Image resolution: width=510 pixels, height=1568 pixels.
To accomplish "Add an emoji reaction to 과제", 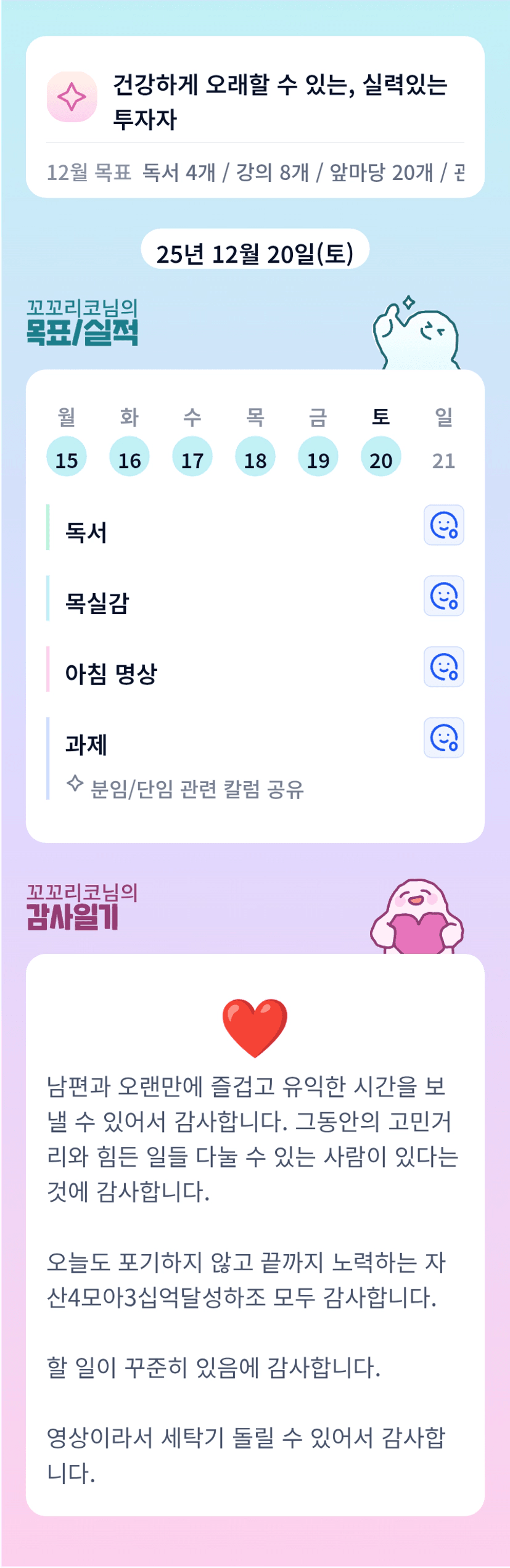I will (443, 738).
